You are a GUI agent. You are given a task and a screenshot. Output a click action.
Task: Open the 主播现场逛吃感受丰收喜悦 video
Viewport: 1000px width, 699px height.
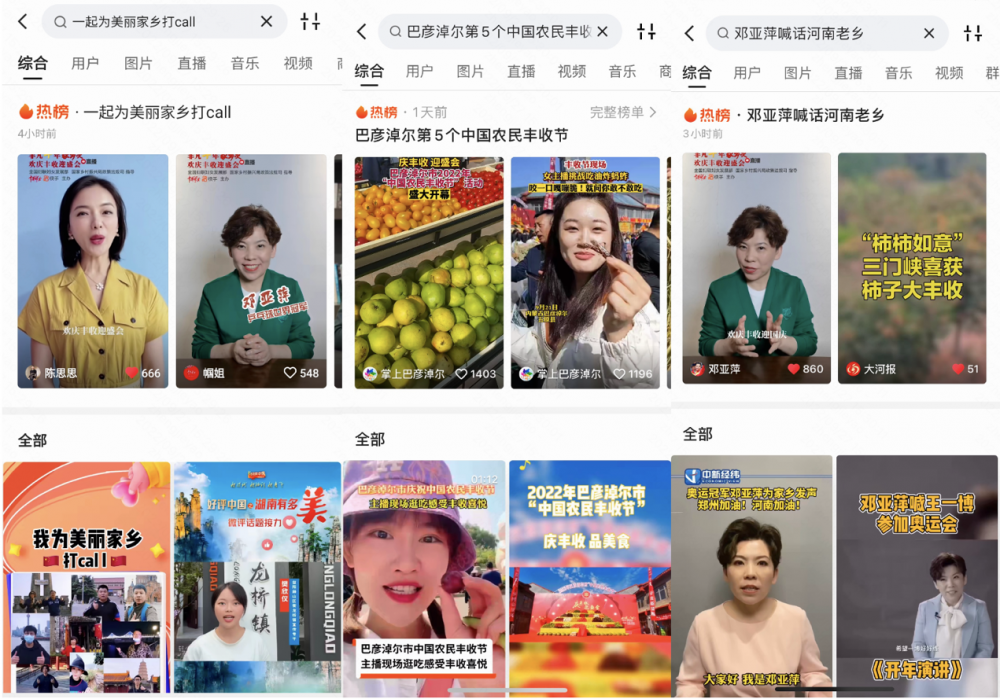425,578
